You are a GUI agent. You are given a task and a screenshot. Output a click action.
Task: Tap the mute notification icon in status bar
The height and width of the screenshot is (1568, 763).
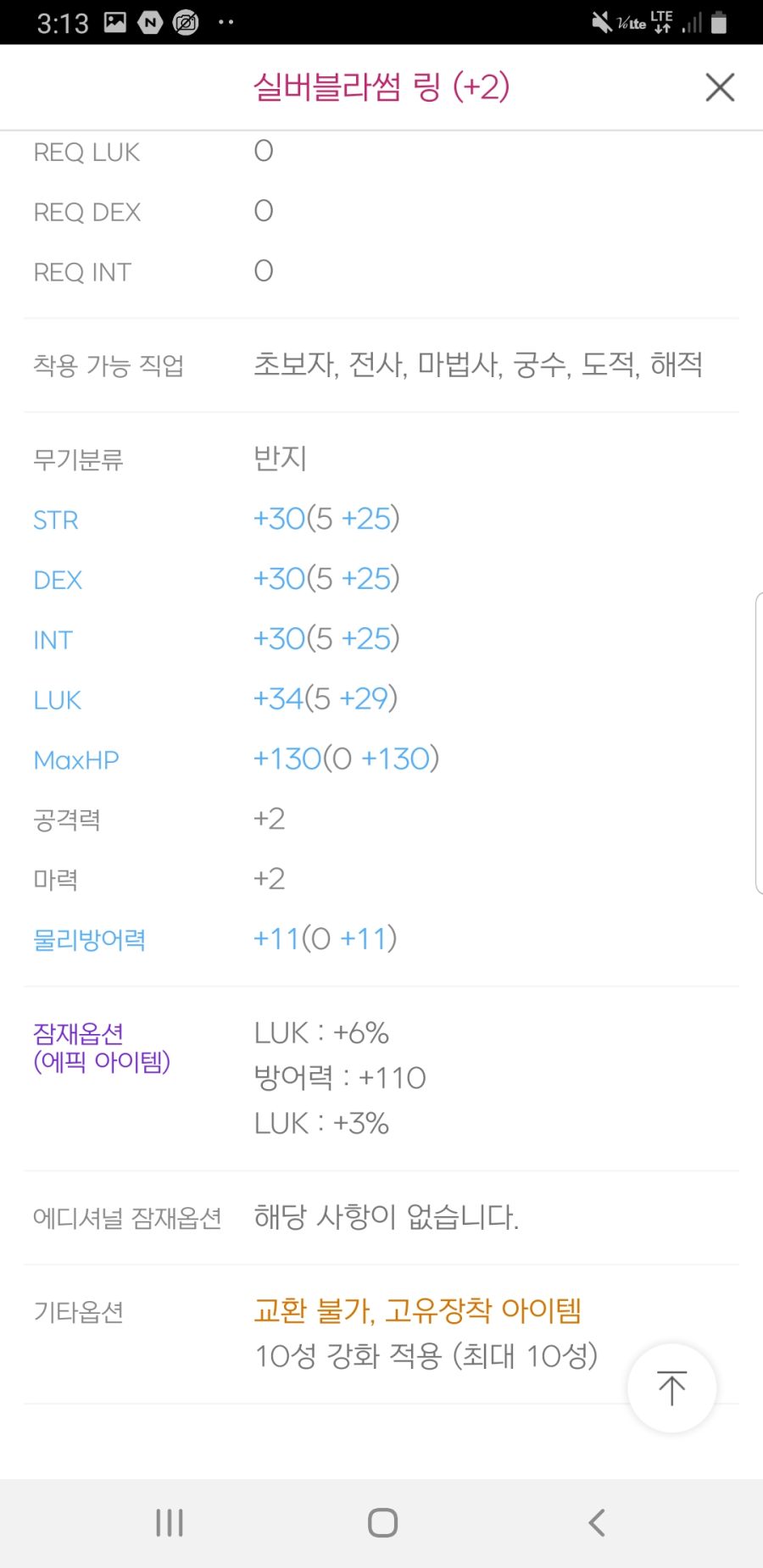599,22
